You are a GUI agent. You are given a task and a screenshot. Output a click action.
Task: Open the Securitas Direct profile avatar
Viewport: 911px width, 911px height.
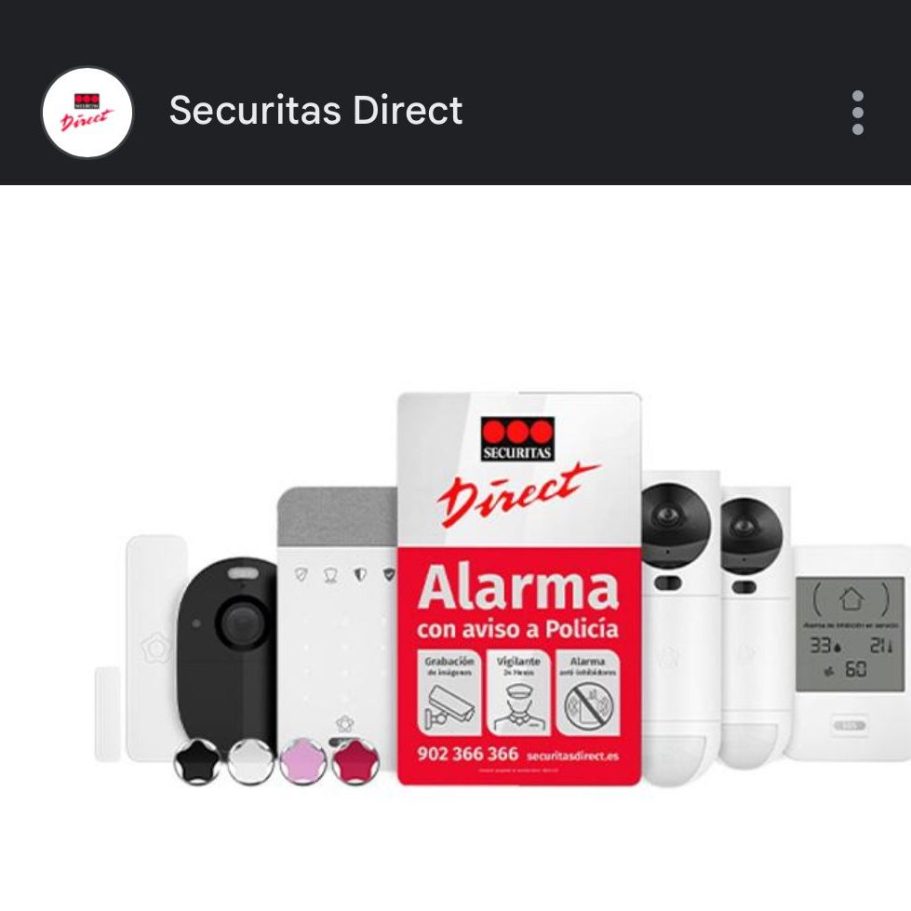tap(87, 112)
